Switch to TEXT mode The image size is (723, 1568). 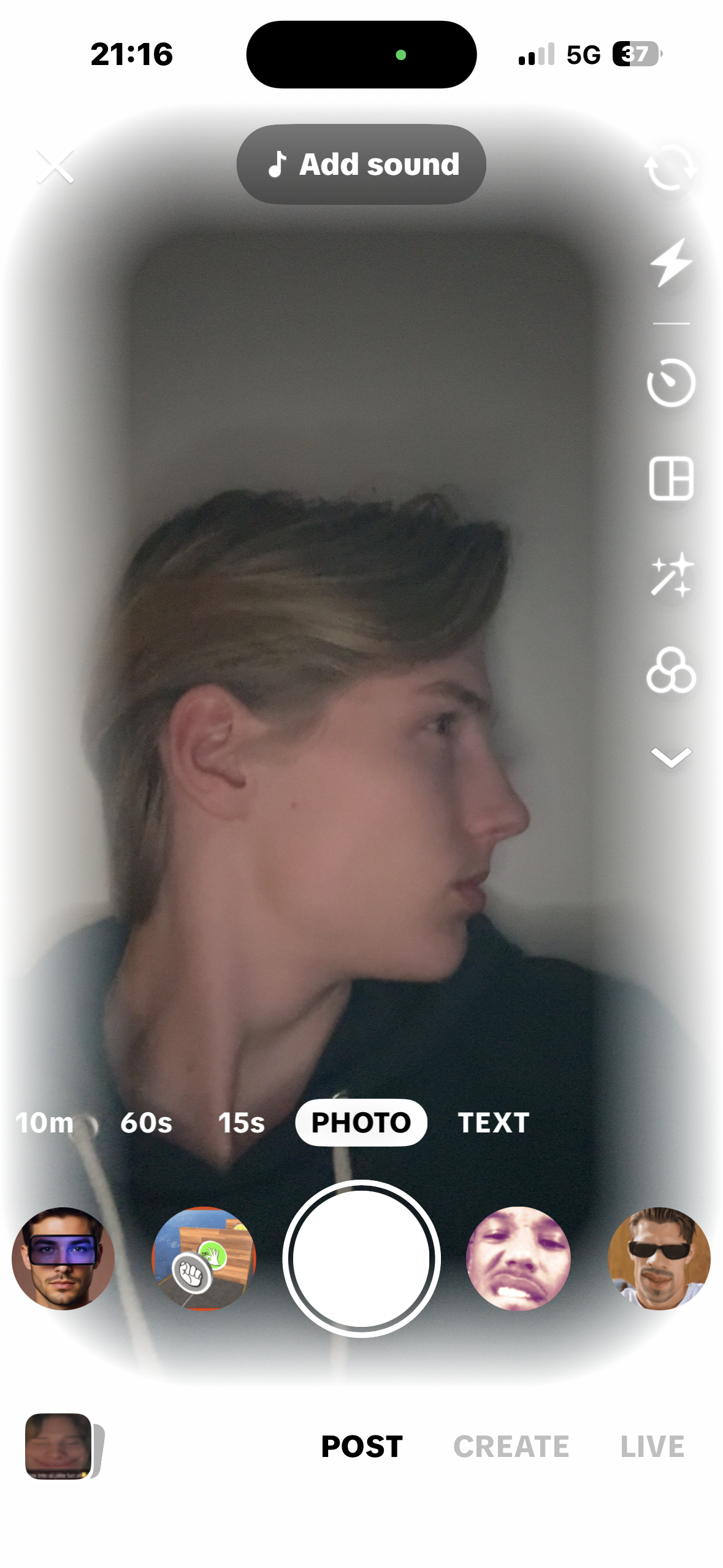(493, 1123)
